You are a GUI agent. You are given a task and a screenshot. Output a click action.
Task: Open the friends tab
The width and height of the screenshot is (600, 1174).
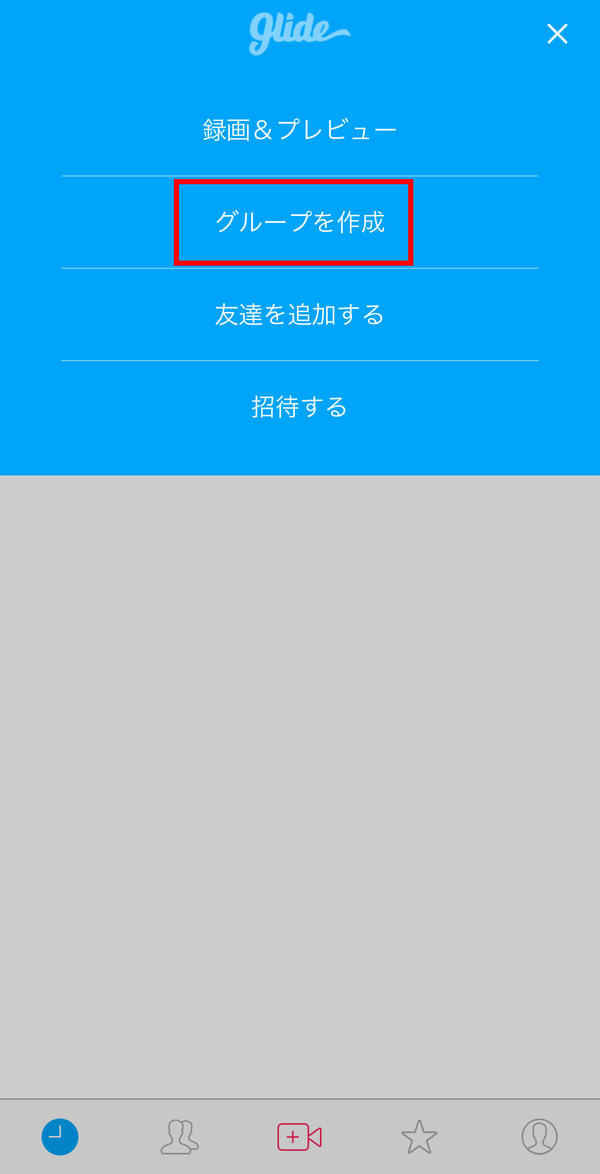[180, 1137]
